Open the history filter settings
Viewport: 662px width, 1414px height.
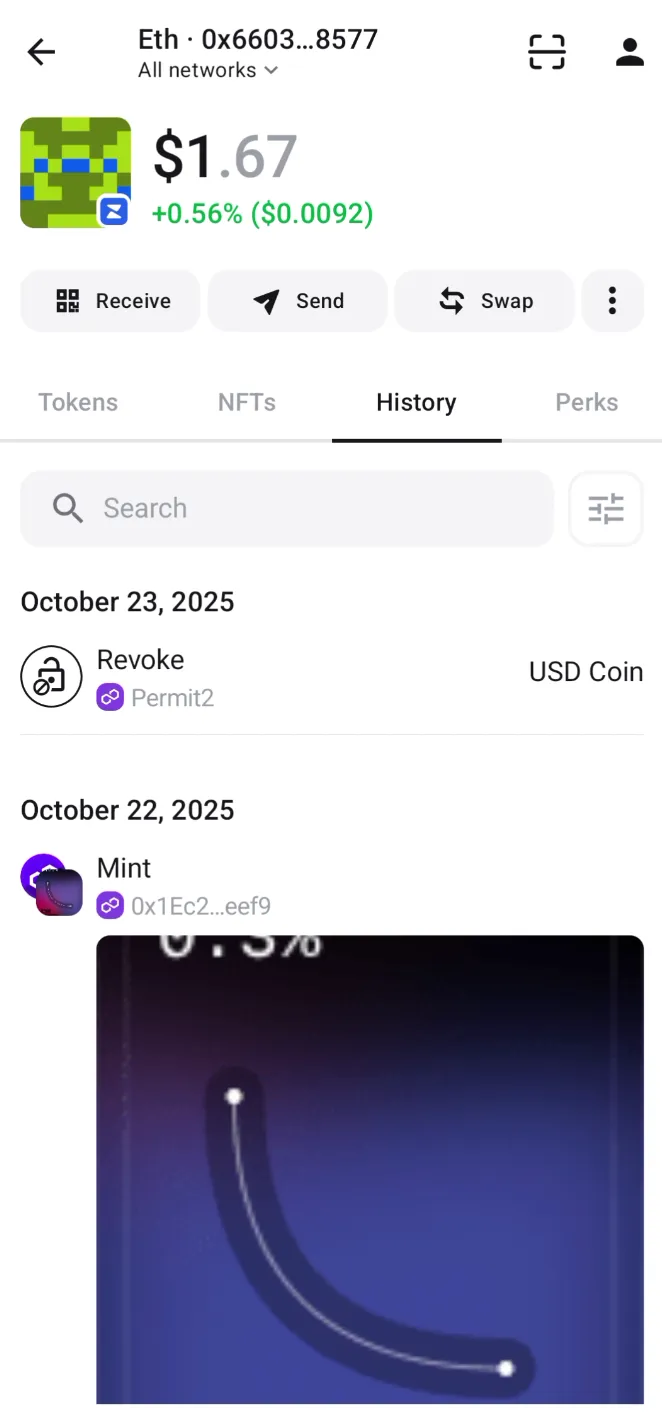[x=606, y=509]
